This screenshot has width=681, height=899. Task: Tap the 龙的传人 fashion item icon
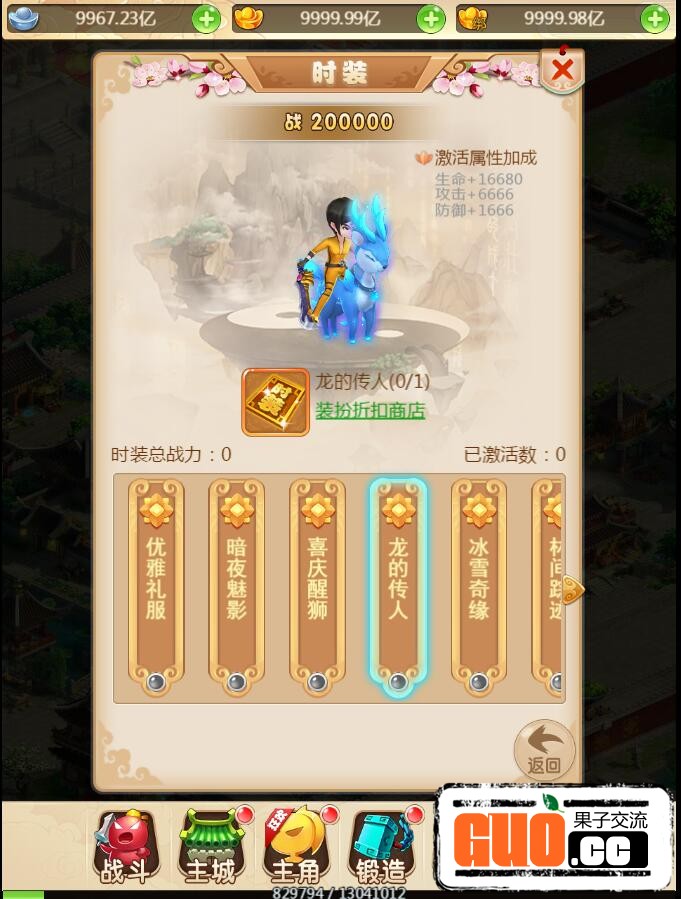point(275,402)
